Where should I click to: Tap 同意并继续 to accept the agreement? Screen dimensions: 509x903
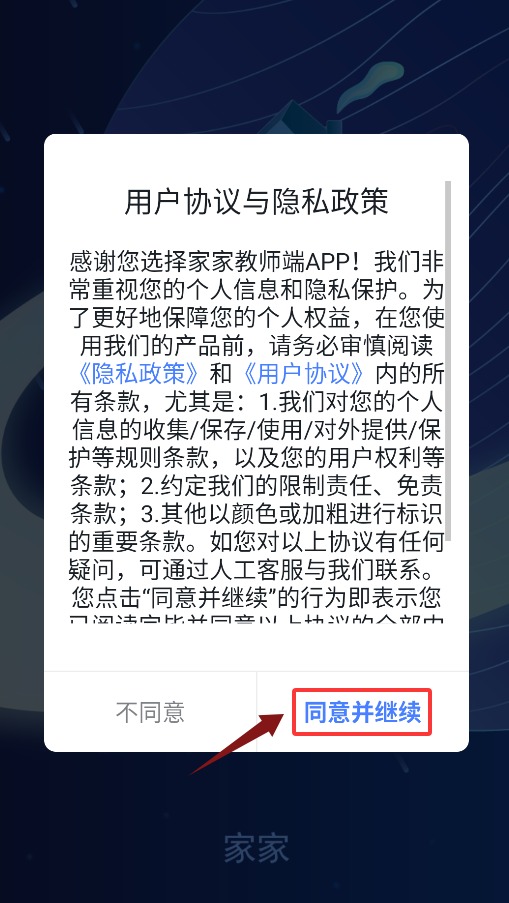(362, 712)
